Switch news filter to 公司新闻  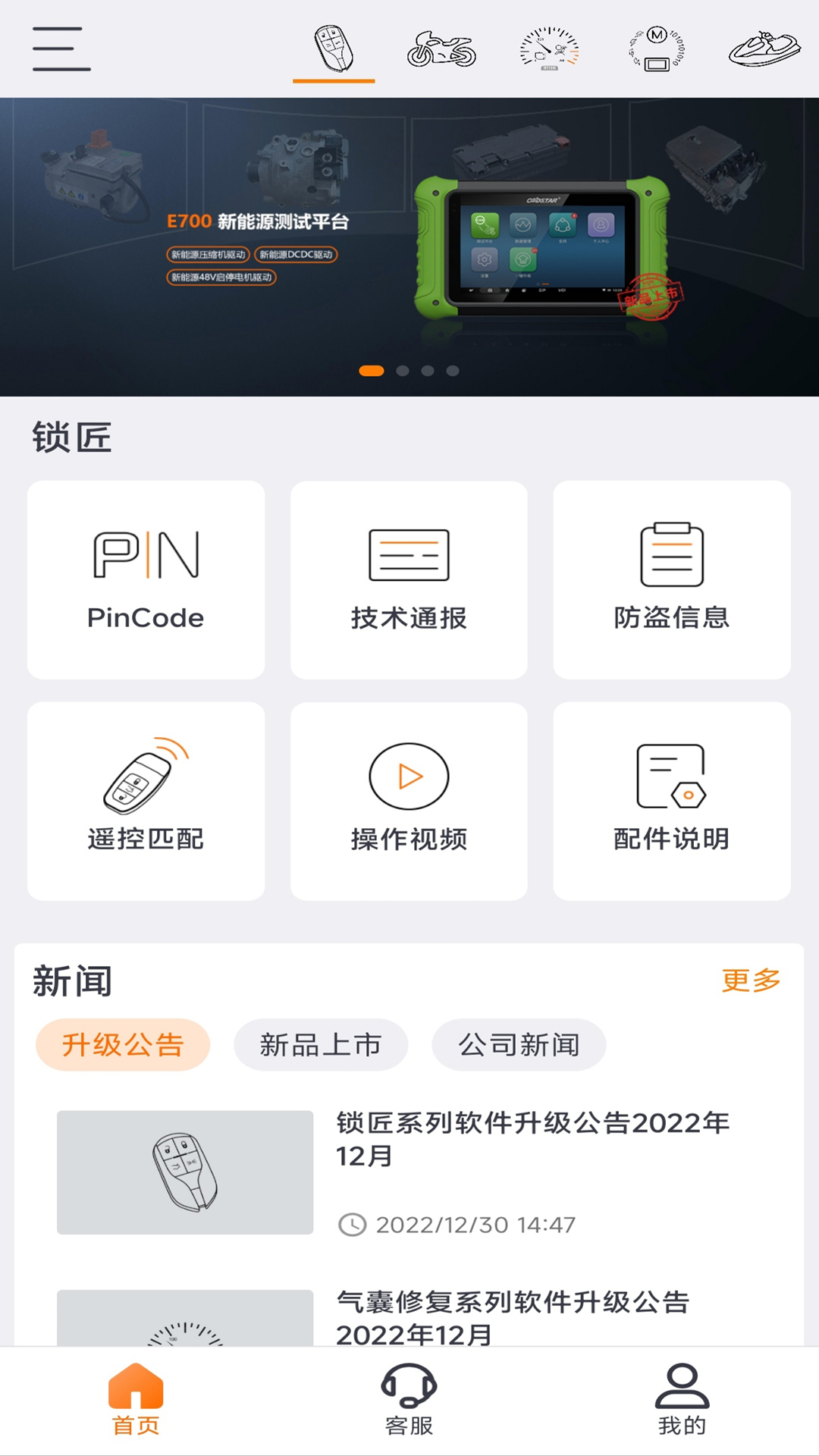tap(519, 1044)
